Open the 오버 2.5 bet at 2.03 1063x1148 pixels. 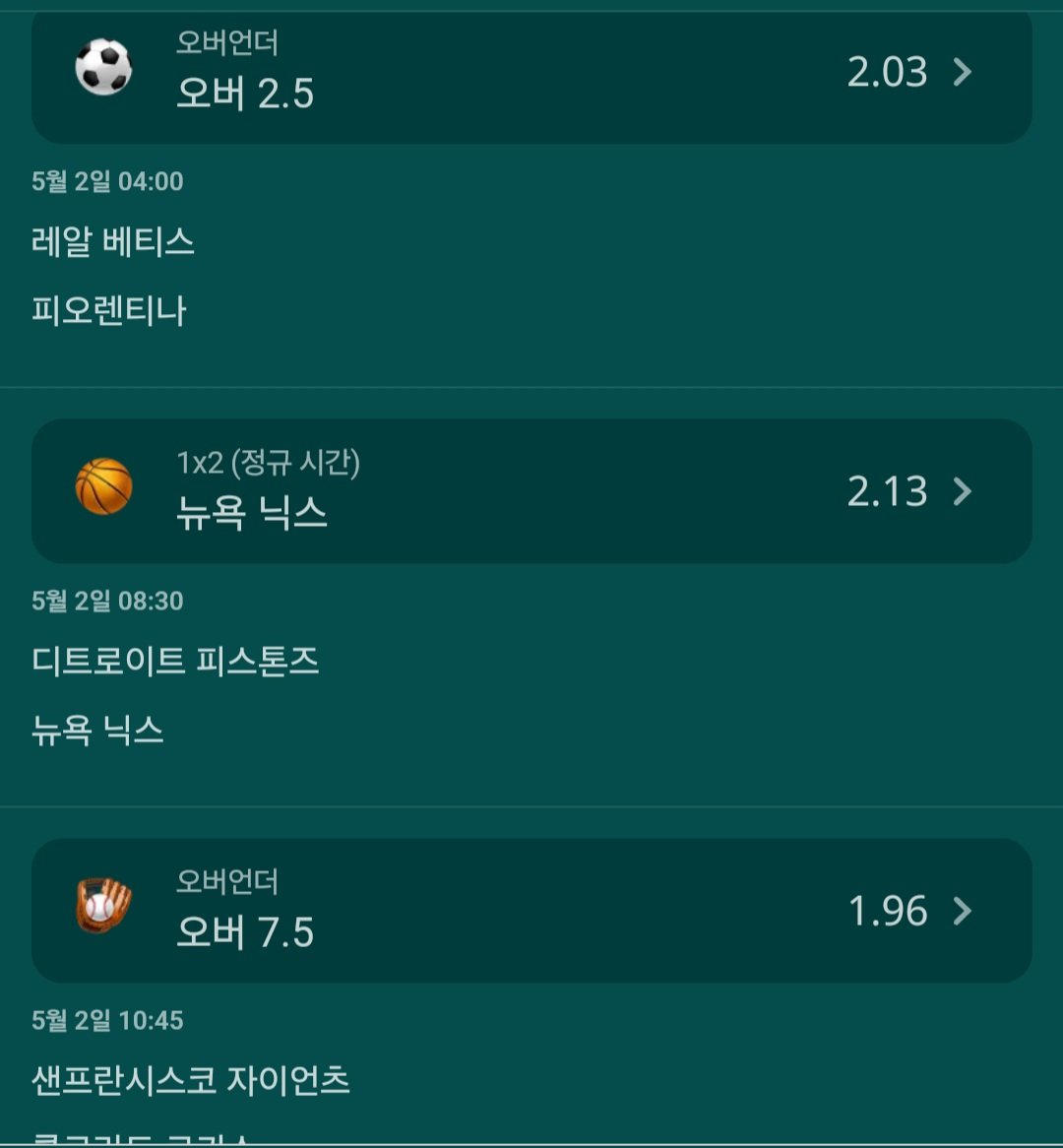pyautogui.click(x=531, y=73)
